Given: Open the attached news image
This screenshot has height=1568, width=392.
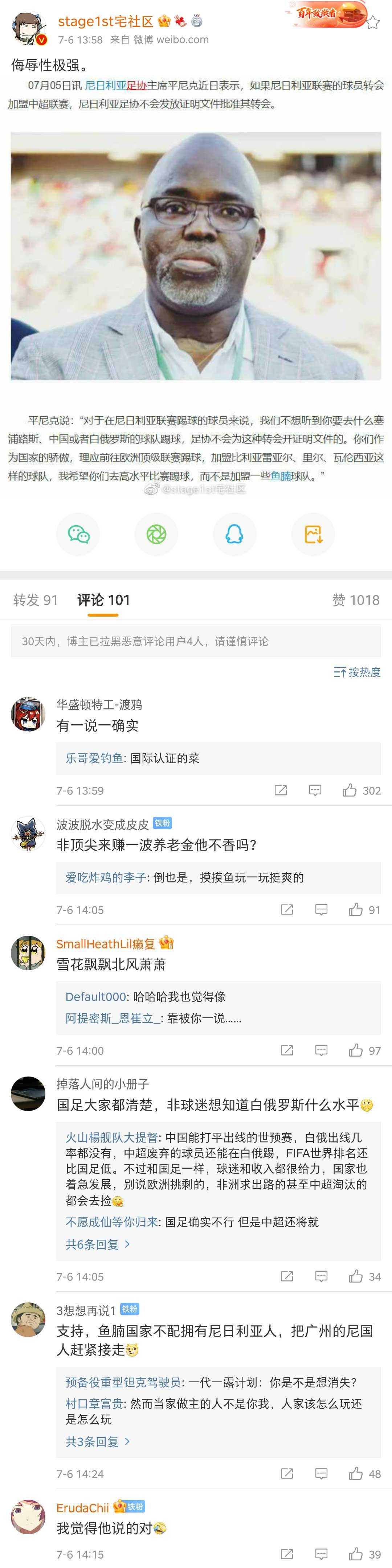Looking at the screenshot, I should (196, 256).
